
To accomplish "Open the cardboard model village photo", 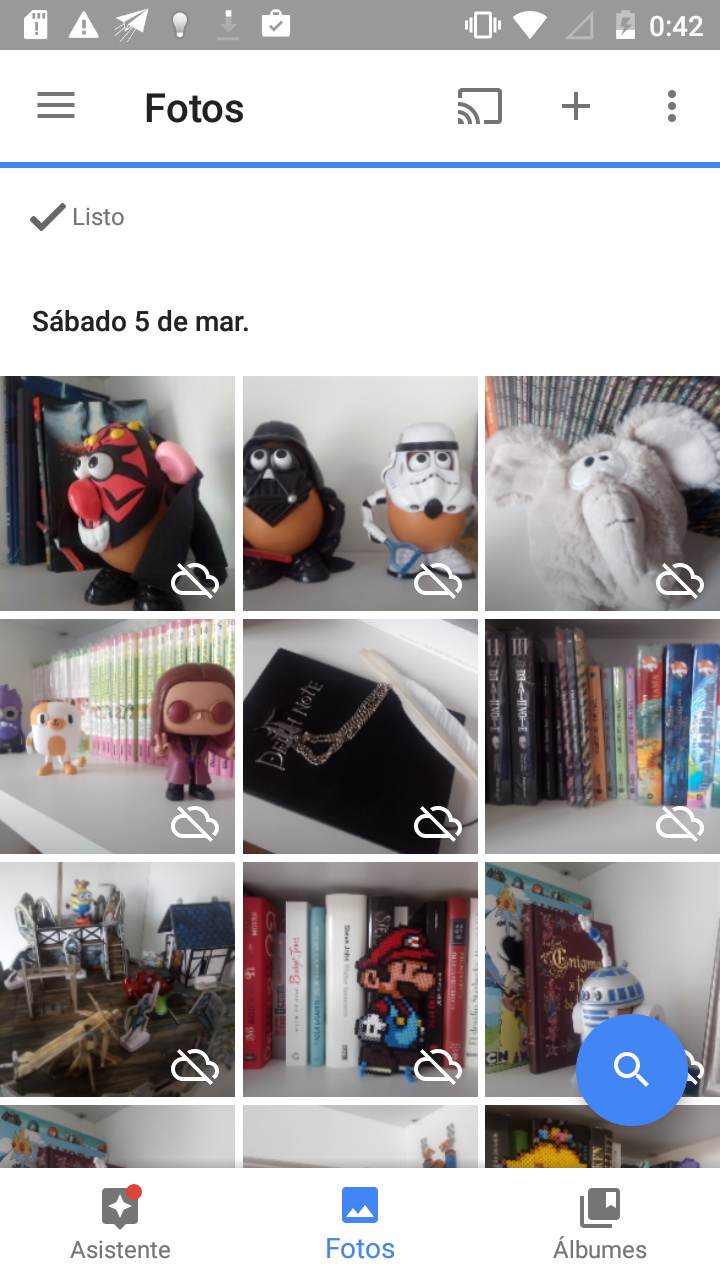I will 117,979.
